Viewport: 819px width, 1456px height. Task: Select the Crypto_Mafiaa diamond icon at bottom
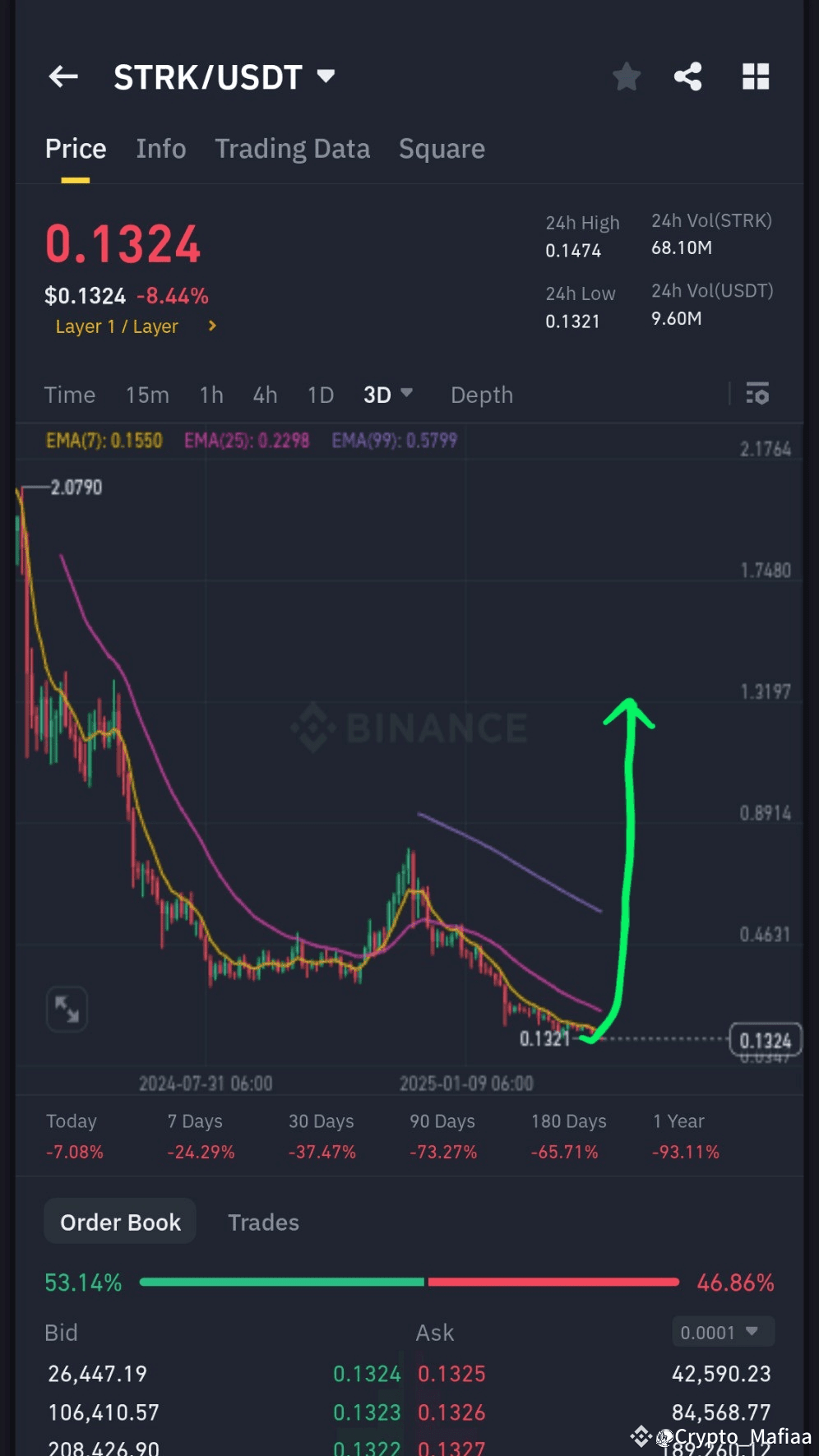(x=644, y=1437)
